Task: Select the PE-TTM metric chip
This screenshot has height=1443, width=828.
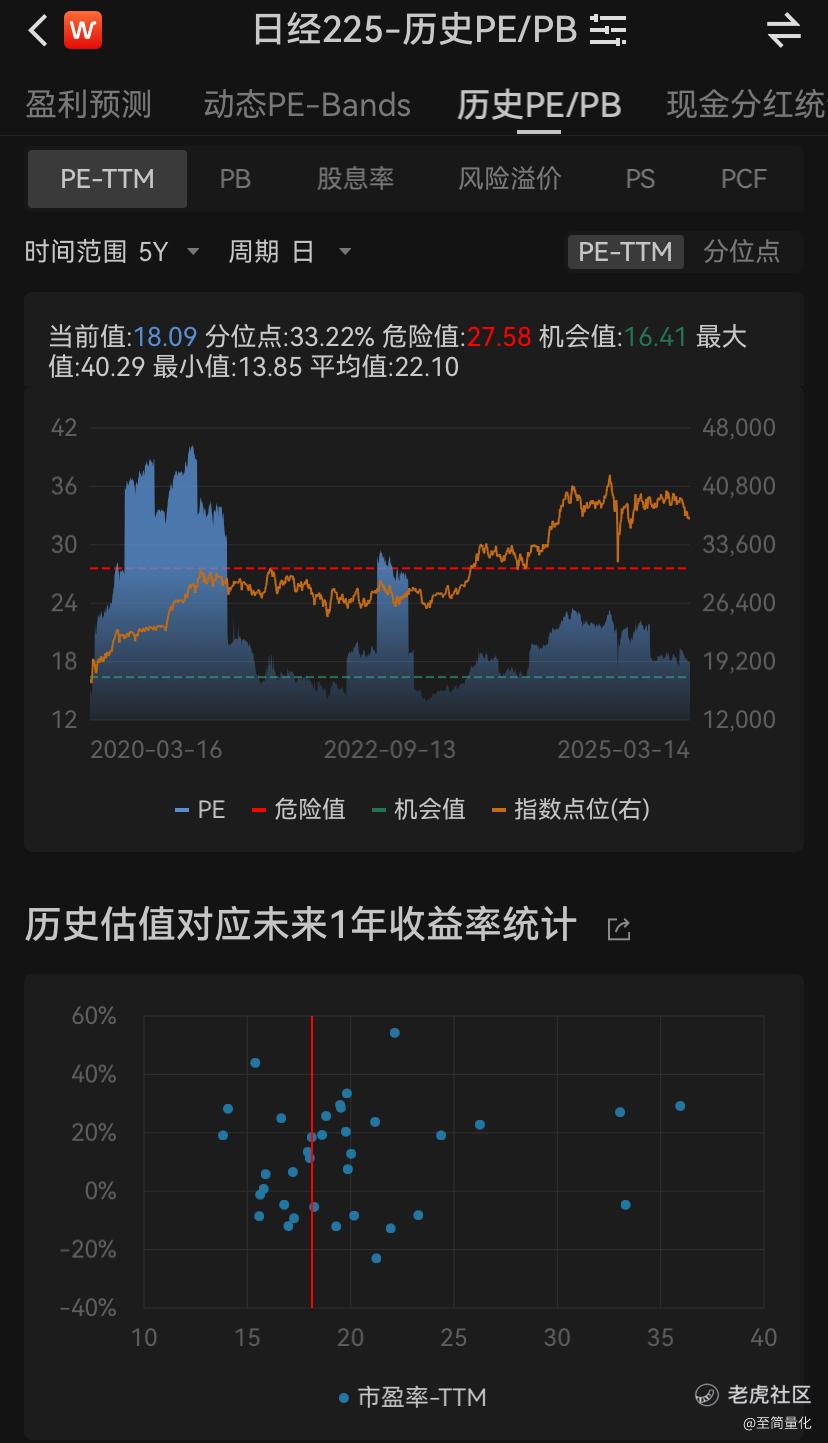Action: coord(107,179)
